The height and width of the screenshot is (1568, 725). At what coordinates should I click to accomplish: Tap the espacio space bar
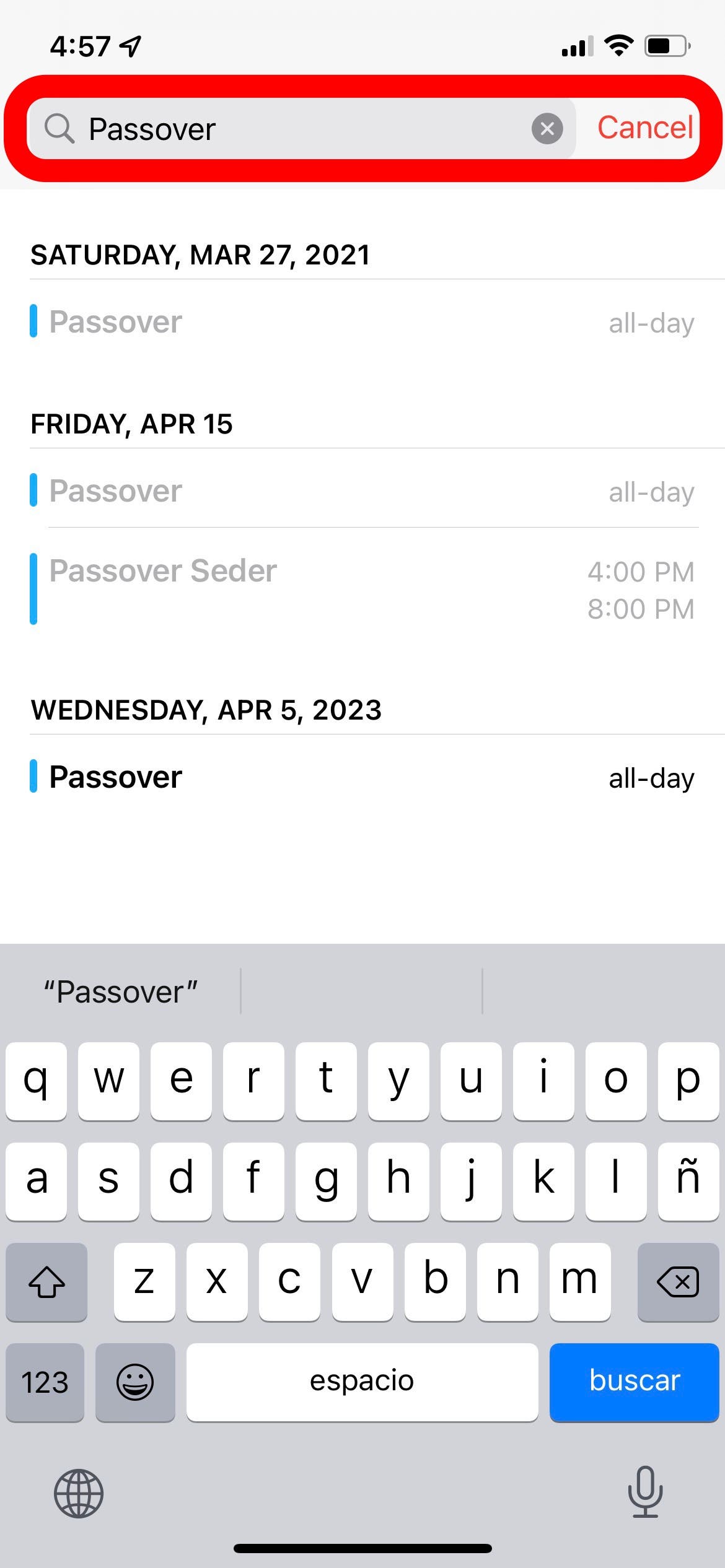[x=362, y=1382]
